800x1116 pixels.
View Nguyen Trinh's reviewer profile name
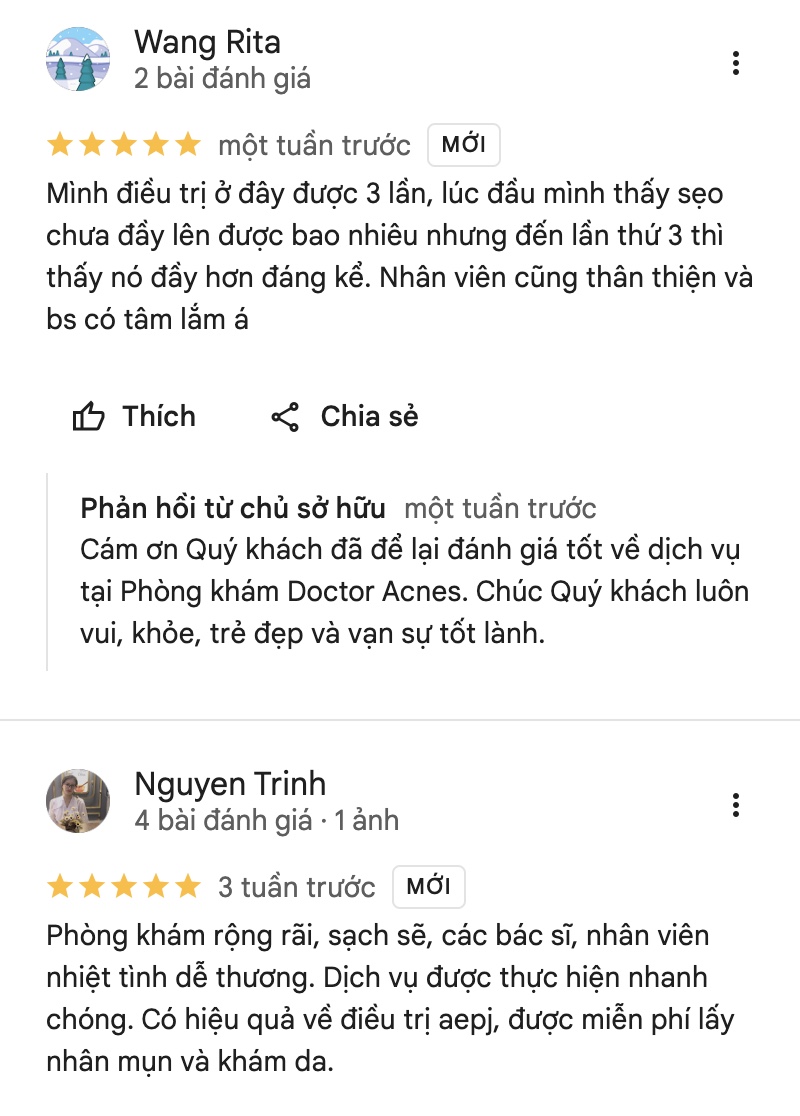pyautogui.click(x=230, y=784)
